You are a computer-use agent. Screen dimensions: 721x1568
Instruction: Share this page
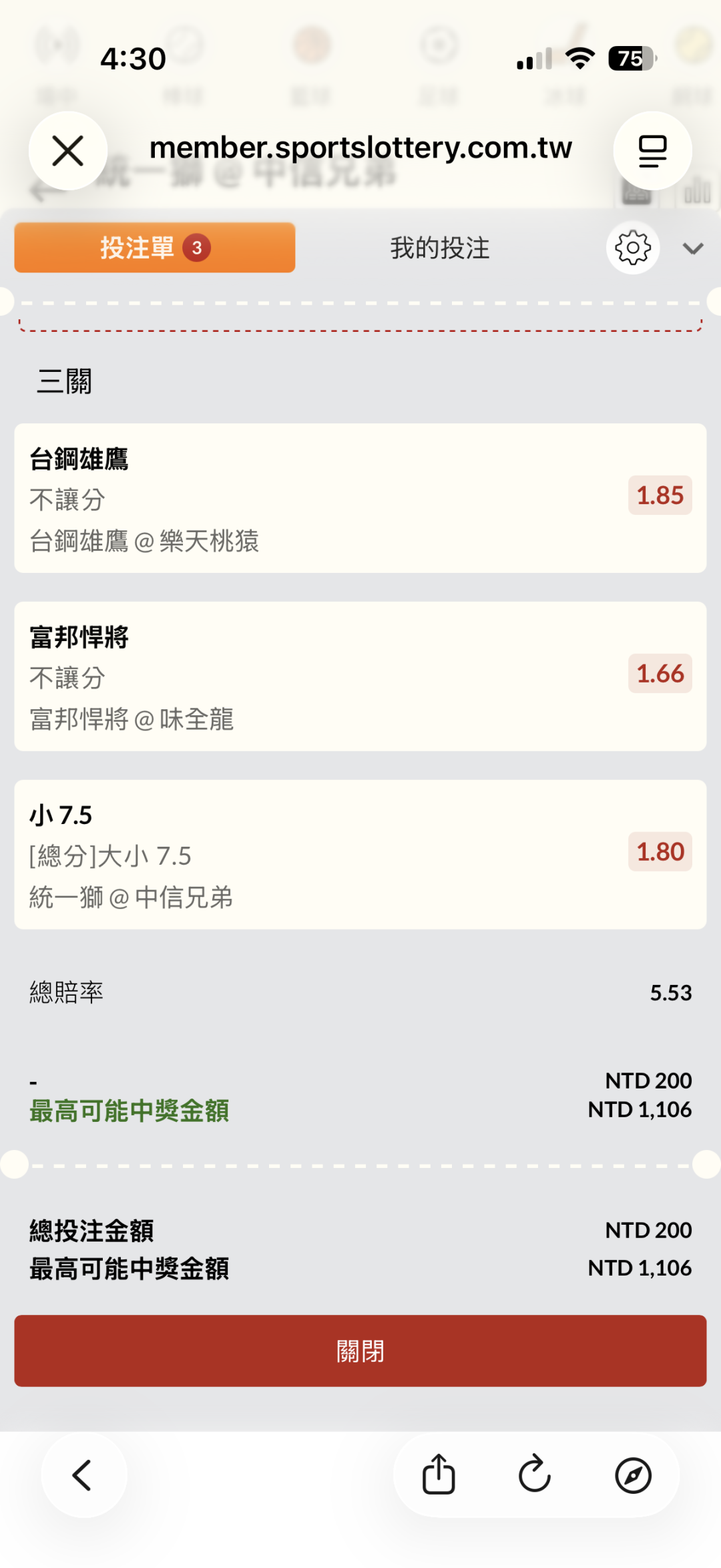point(439,1475)
